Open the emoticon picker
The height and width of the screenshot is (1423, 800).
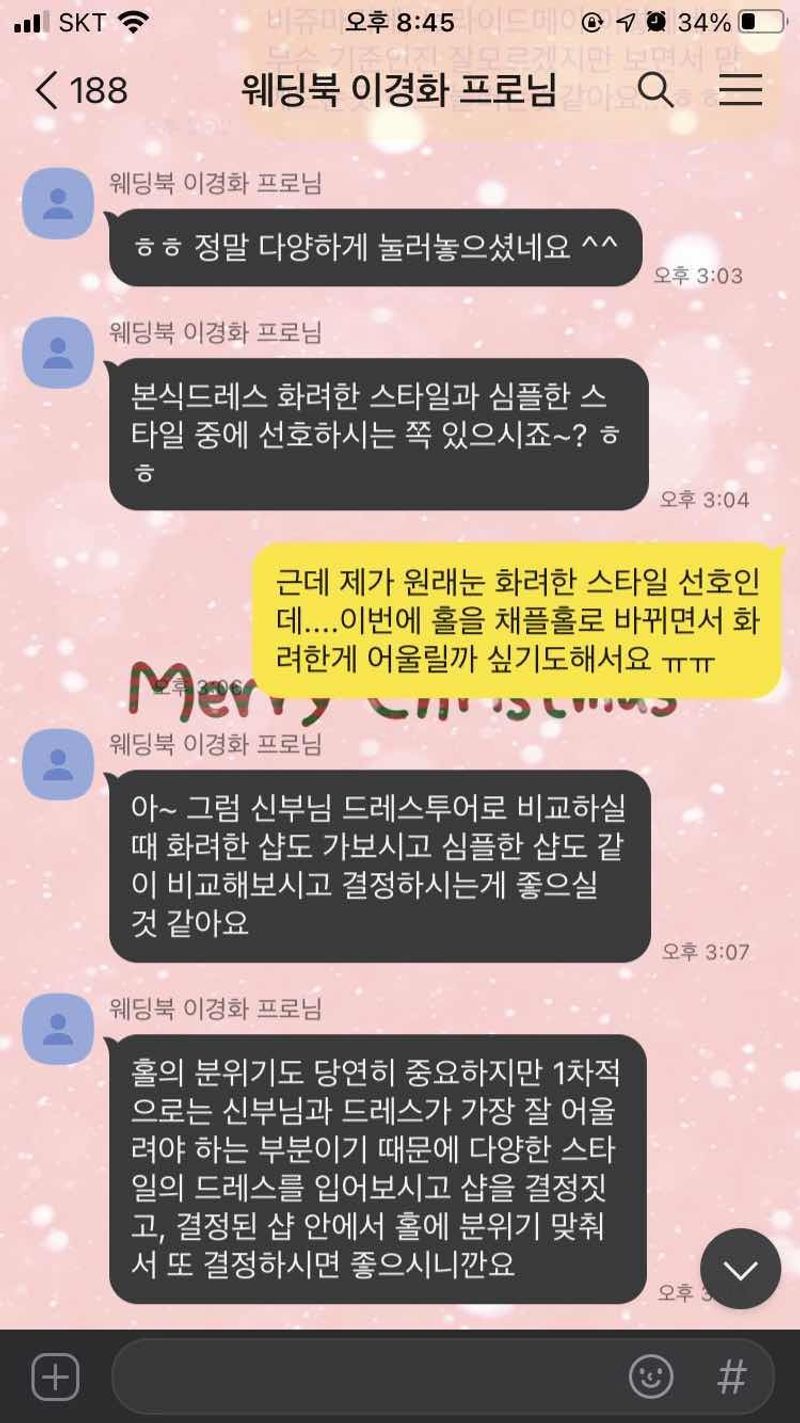pyautogui.click(x=650, y=1377)
